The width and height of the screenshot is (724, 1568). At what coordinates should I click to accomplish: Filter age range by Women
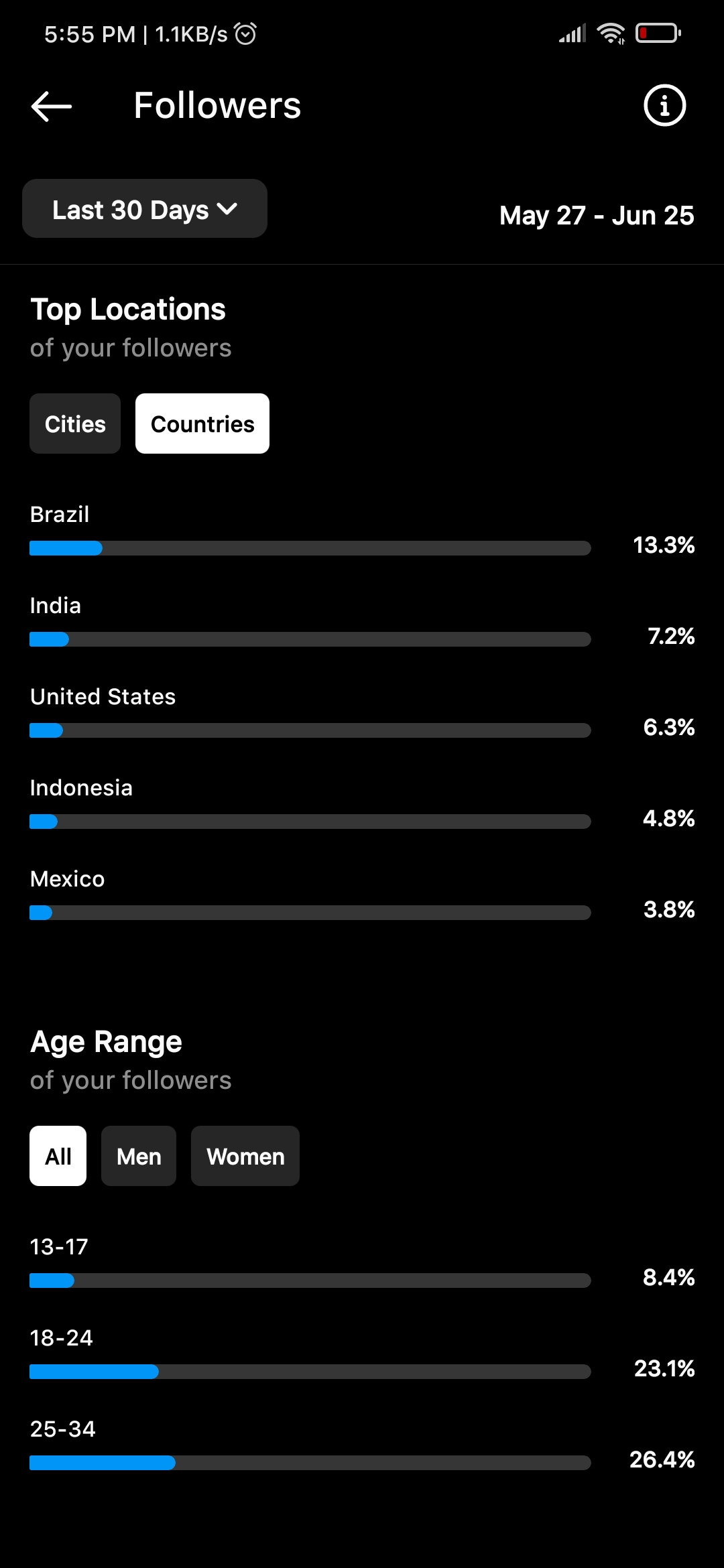click(245, 1156)
